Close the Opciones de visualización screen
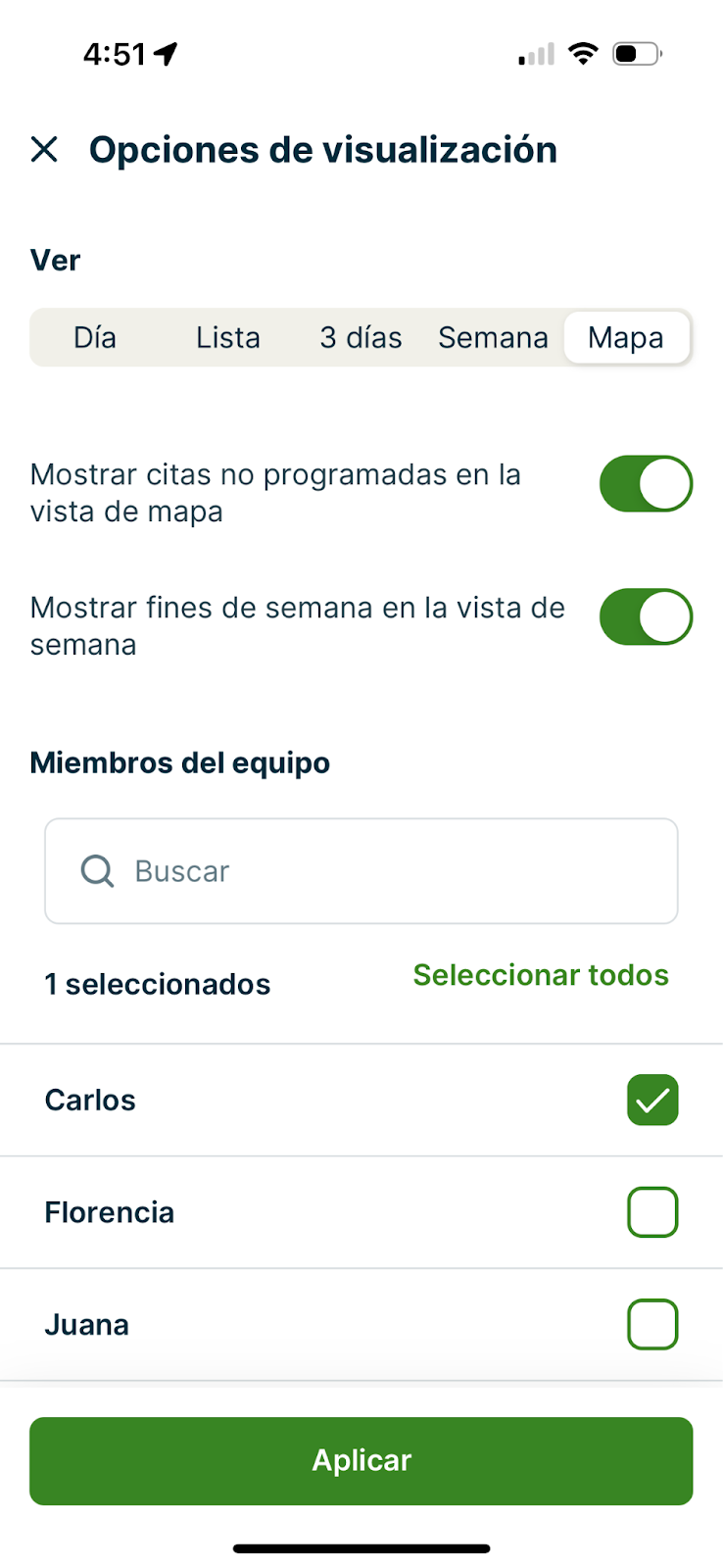The height and width of the screenshot is (1568, 723). coord(44,150)
